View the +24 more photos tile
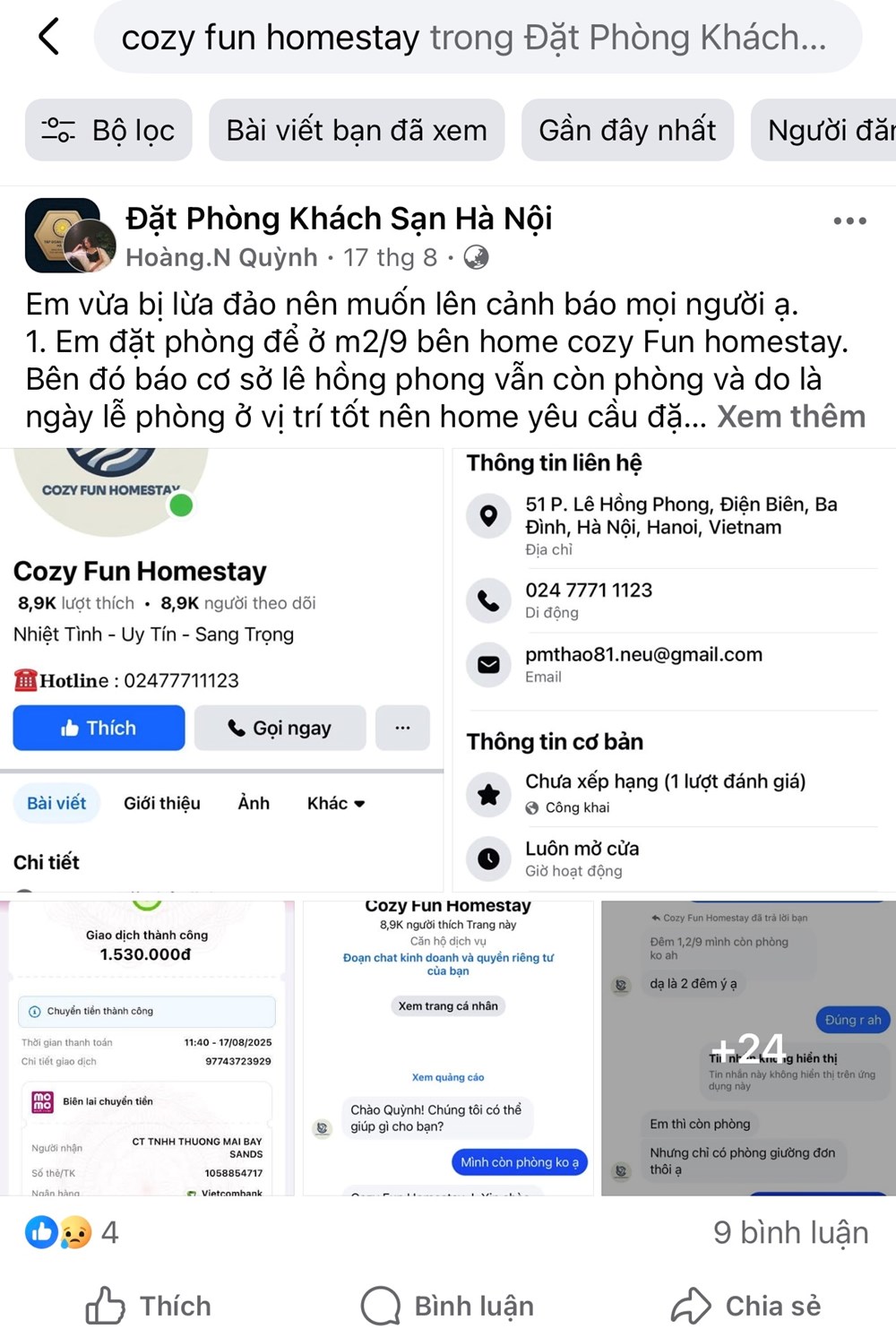This screenshot has height=1337, width=896. click(748, 1047)
